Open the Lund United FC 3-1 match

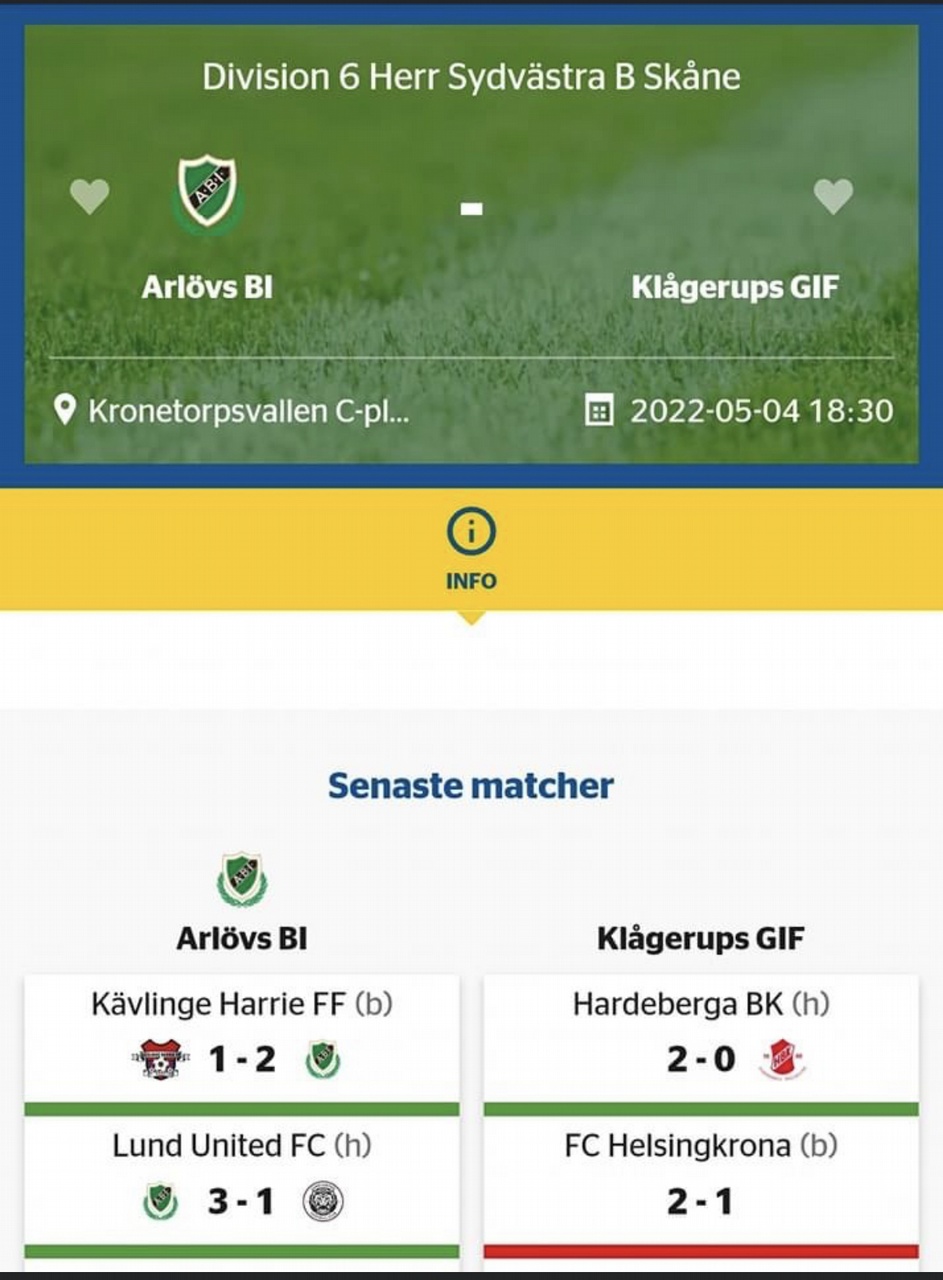point(241,1182)
